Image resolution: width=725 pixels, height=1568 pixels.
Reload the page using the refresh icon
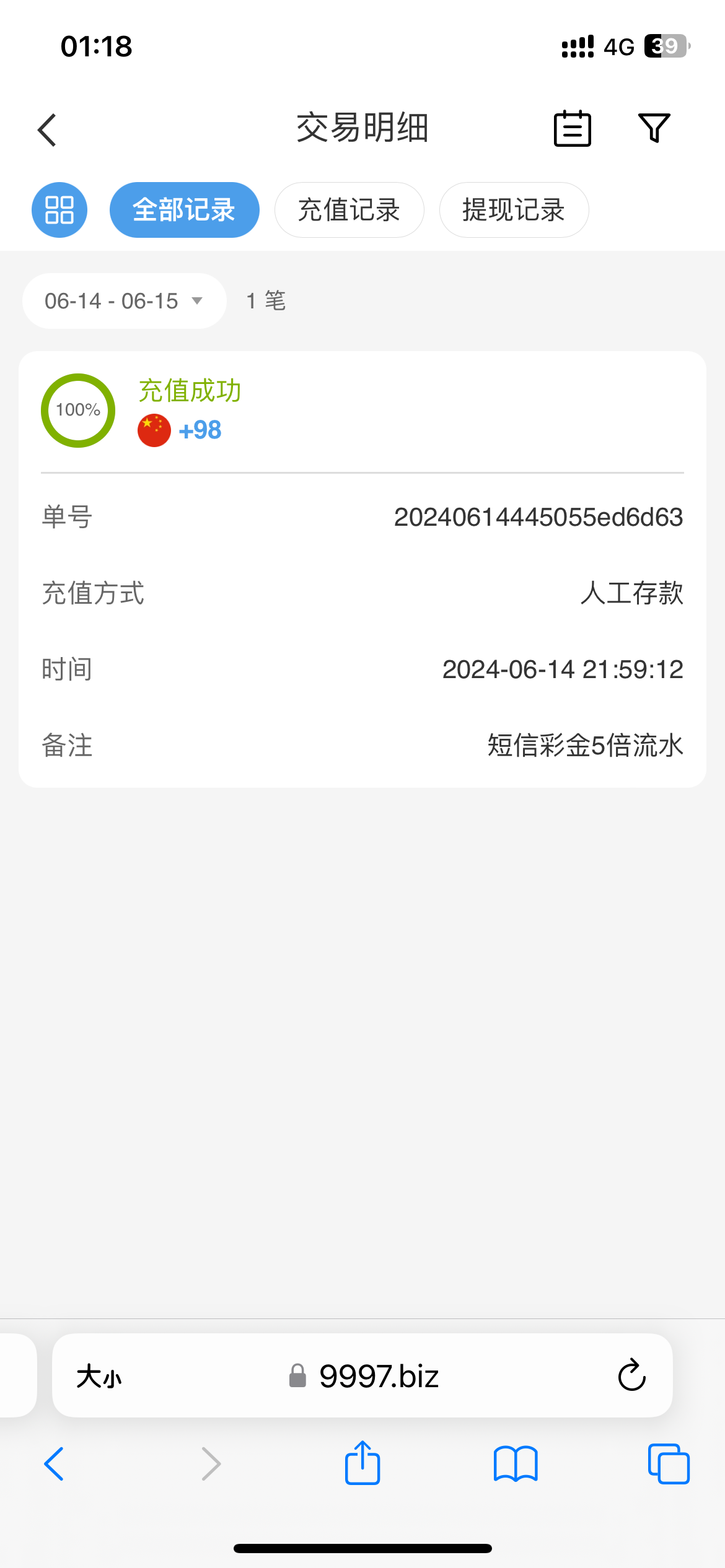click(x=631, y=1376)
